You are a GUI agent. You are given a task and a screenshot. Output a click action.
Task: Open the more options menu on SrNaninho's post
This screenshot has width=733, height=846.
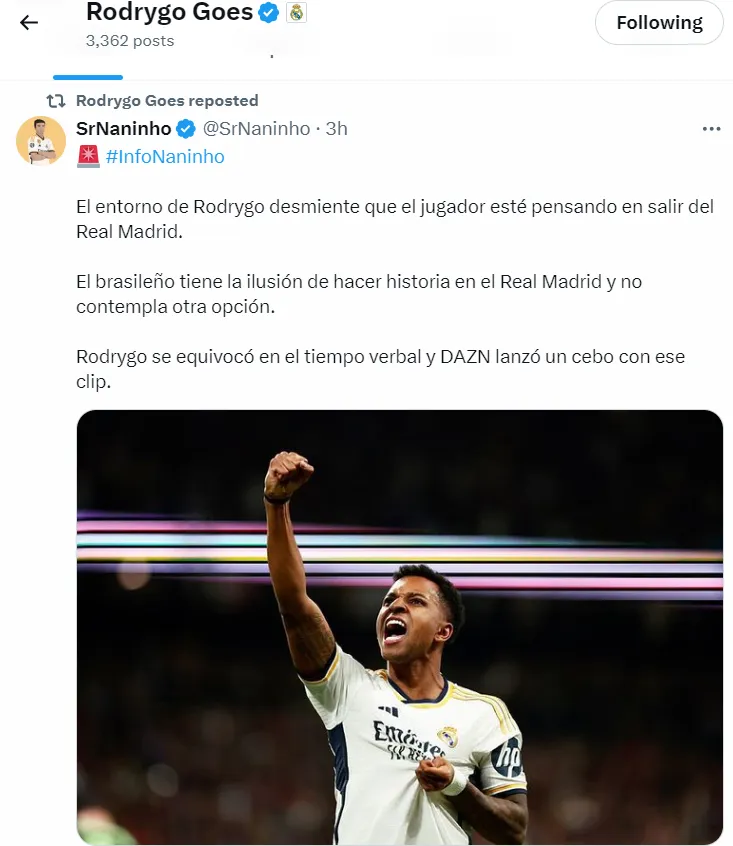[x=711, y=129]
